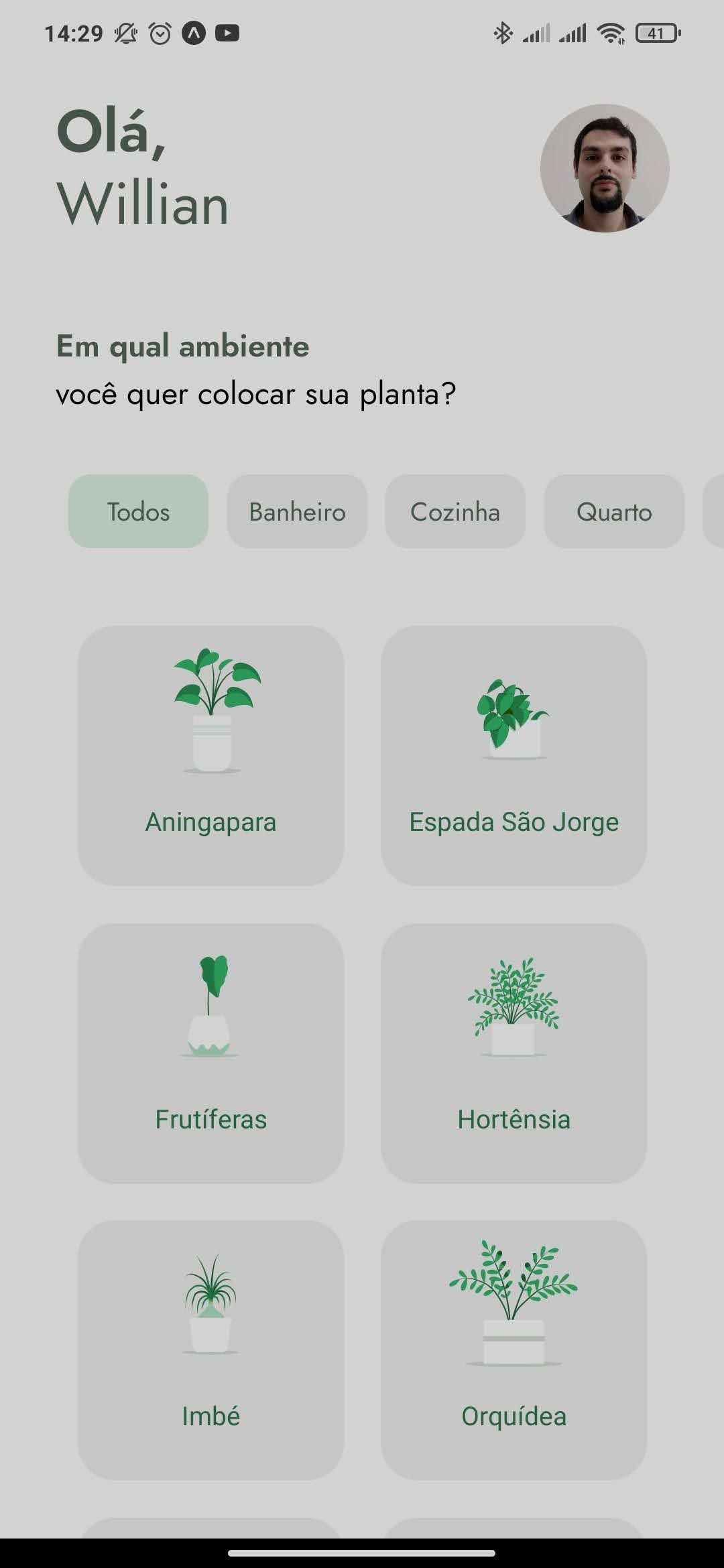The image size is (724, 1568).
Task: Tap the Imbé plant card
Action: [211, 1350]
